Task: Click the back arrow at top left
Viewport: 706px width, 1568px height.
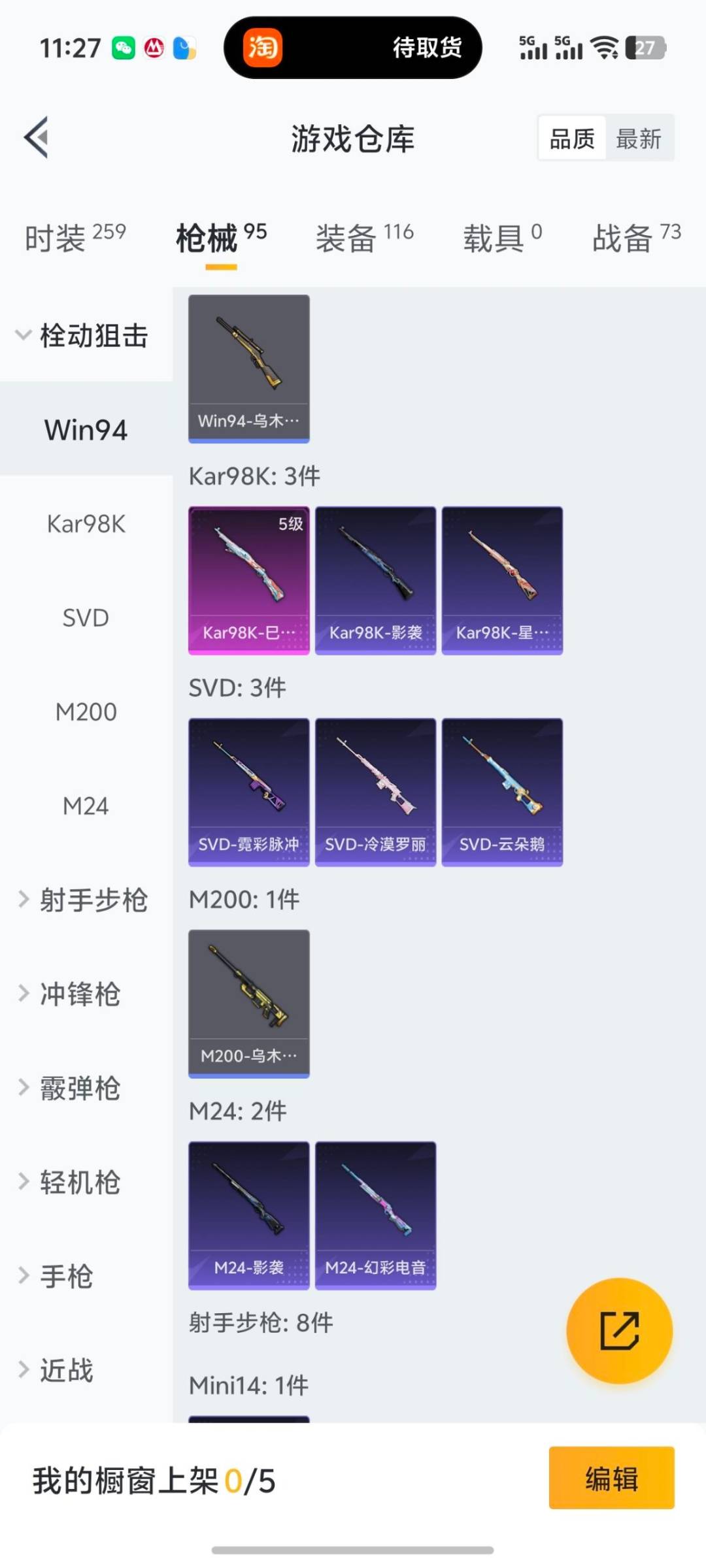Action: [36, 137]
